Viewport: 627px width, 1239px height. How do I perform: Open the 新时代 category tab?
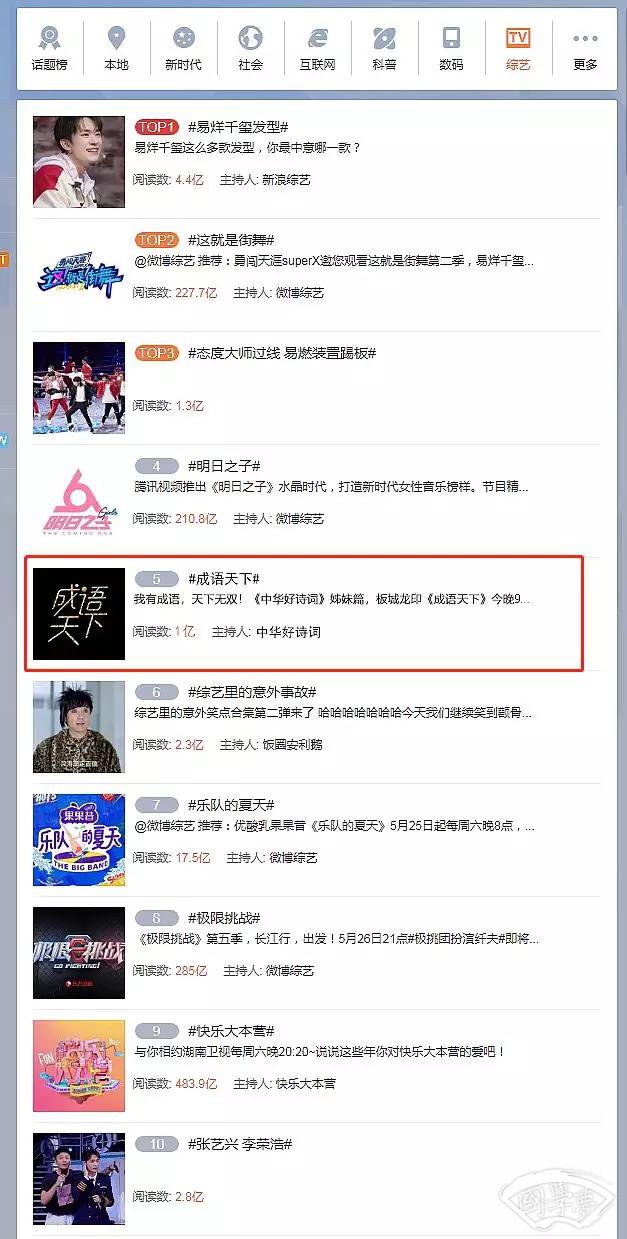(183, 49)
